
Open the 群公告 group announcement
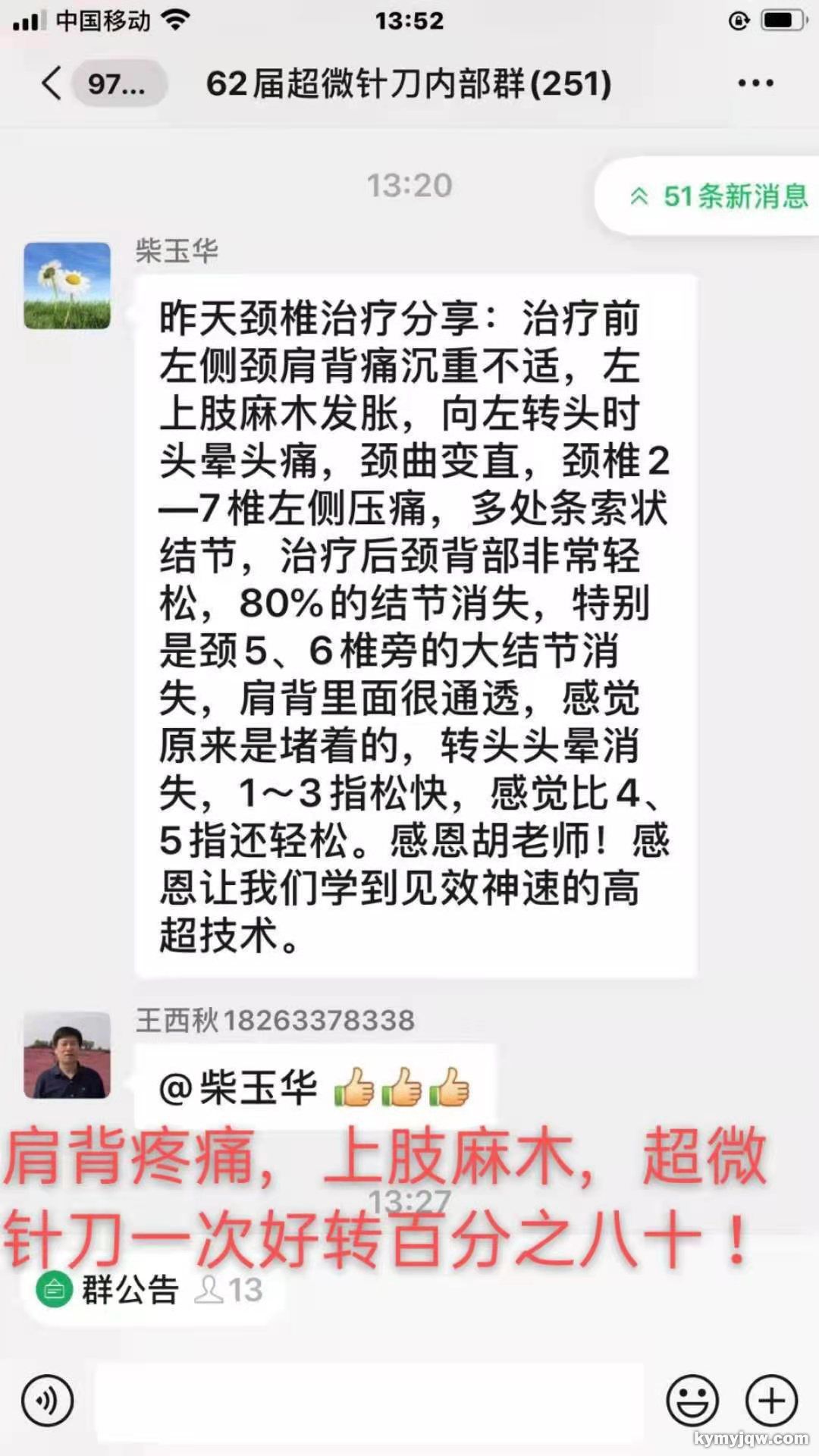pyautogui.click(x=129, y=1290)
